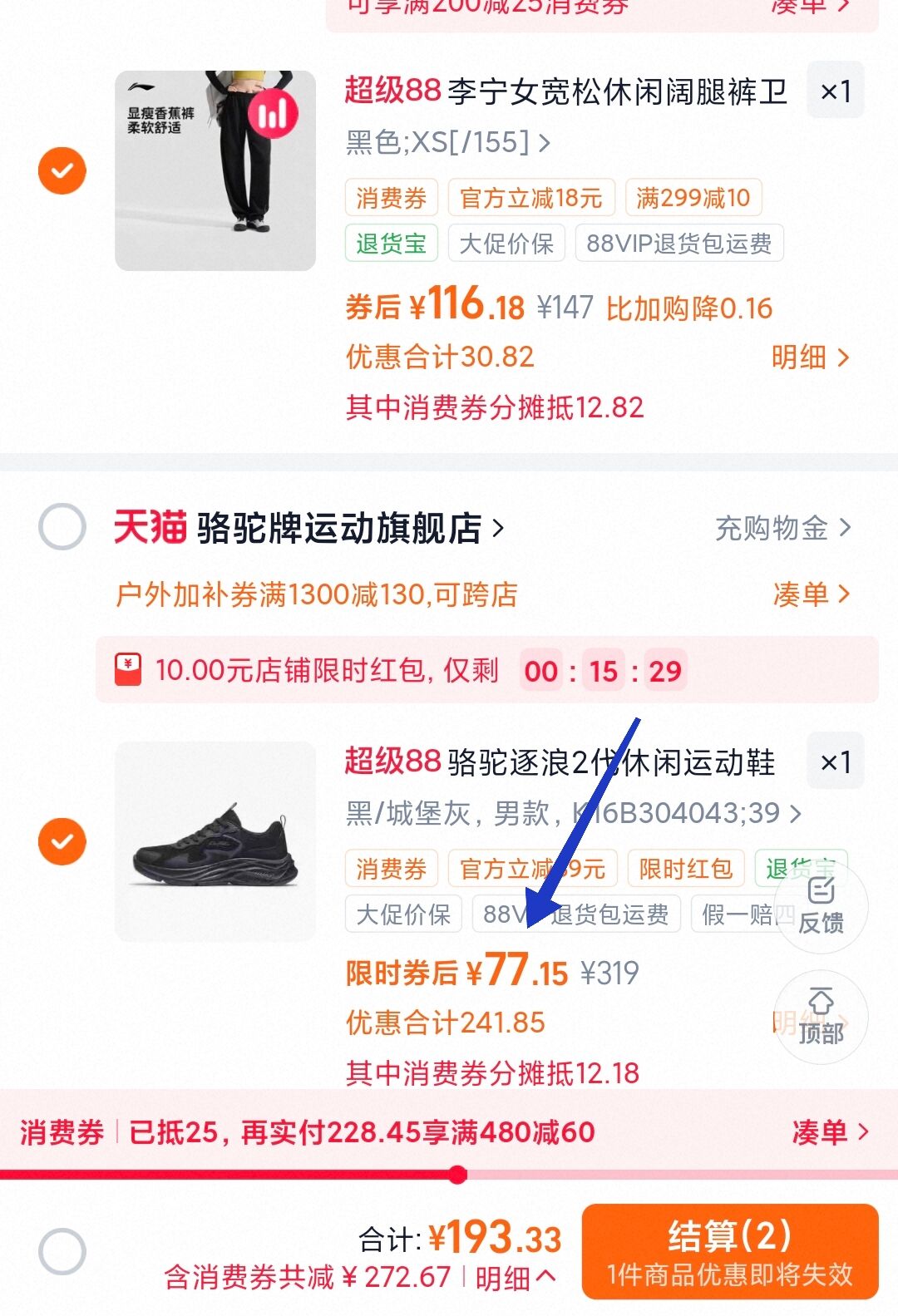Viewport: 898px width, 1316px height.
Task: Open 凑单 in the 消费券 bar
Action: tap(829, 1132)
